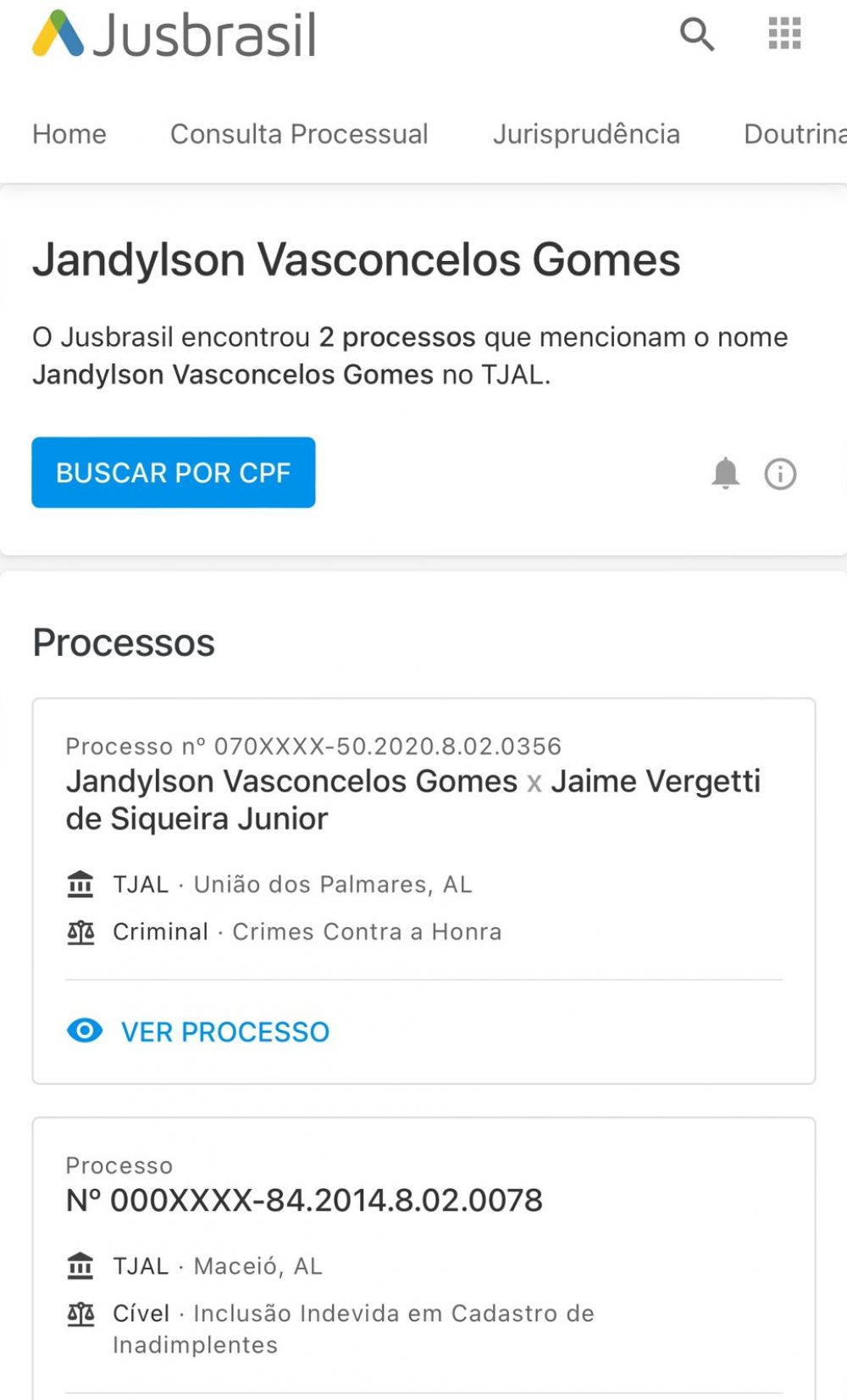Open the info icon beside the bell
Image resolution: width=847 pixels, height=1400 pixels.
click(x=780, y=474)
